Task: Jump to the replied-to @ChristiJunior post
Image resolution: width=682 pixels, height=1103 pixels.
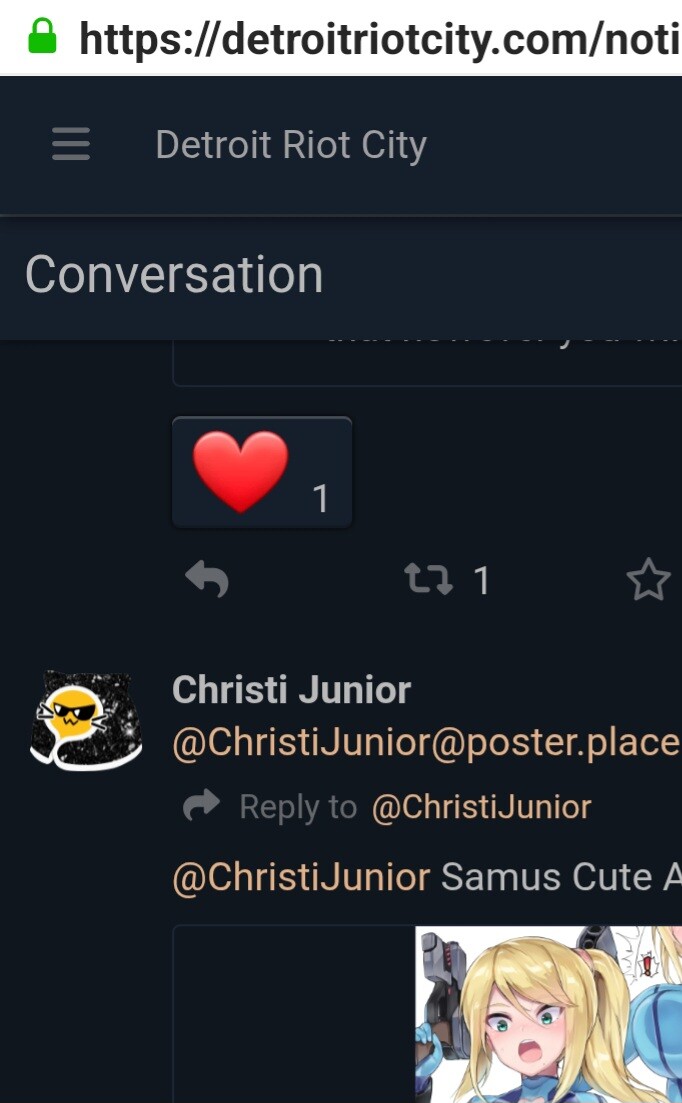Action: 481,807
